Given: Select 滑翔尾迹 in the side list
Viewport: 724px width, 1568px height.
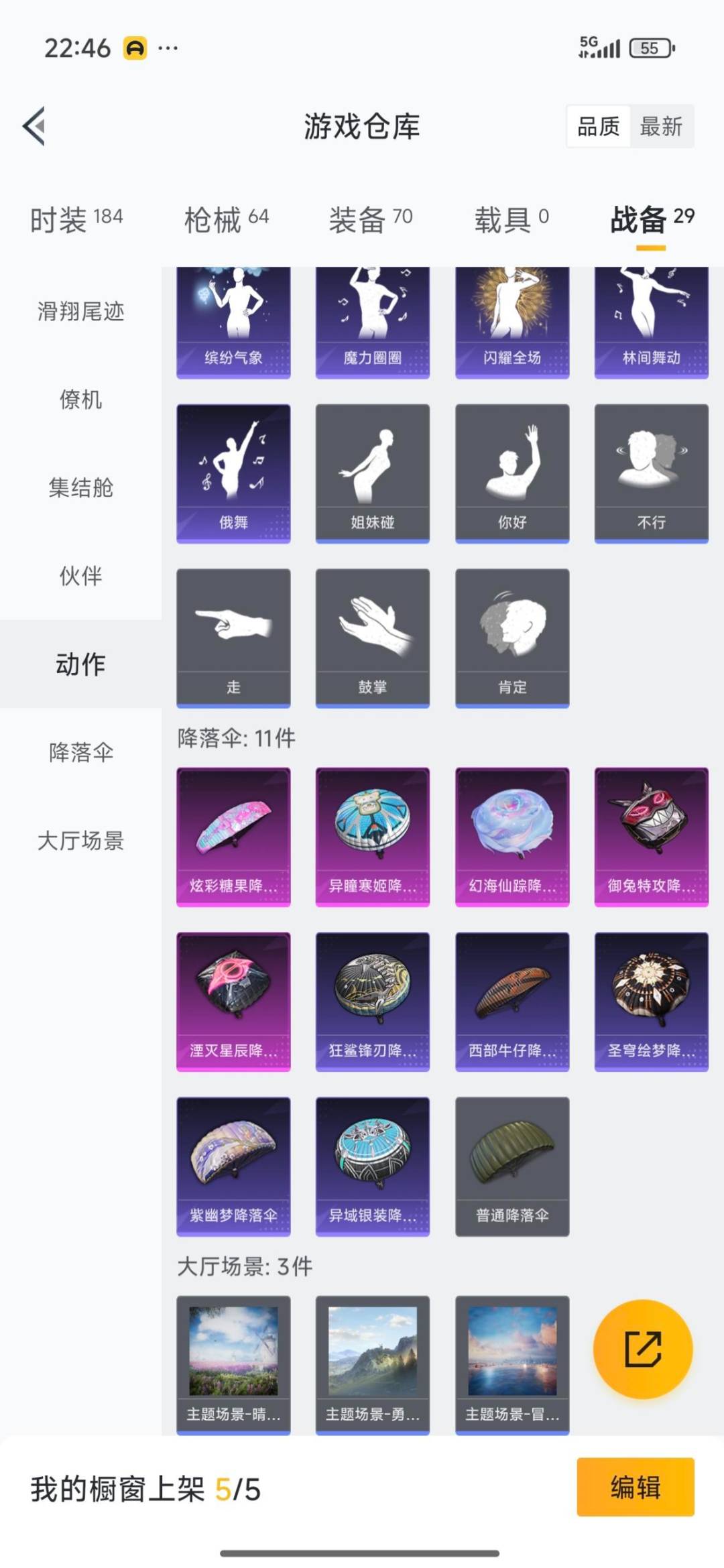Looking at the screenshot, I should (80, 311).
